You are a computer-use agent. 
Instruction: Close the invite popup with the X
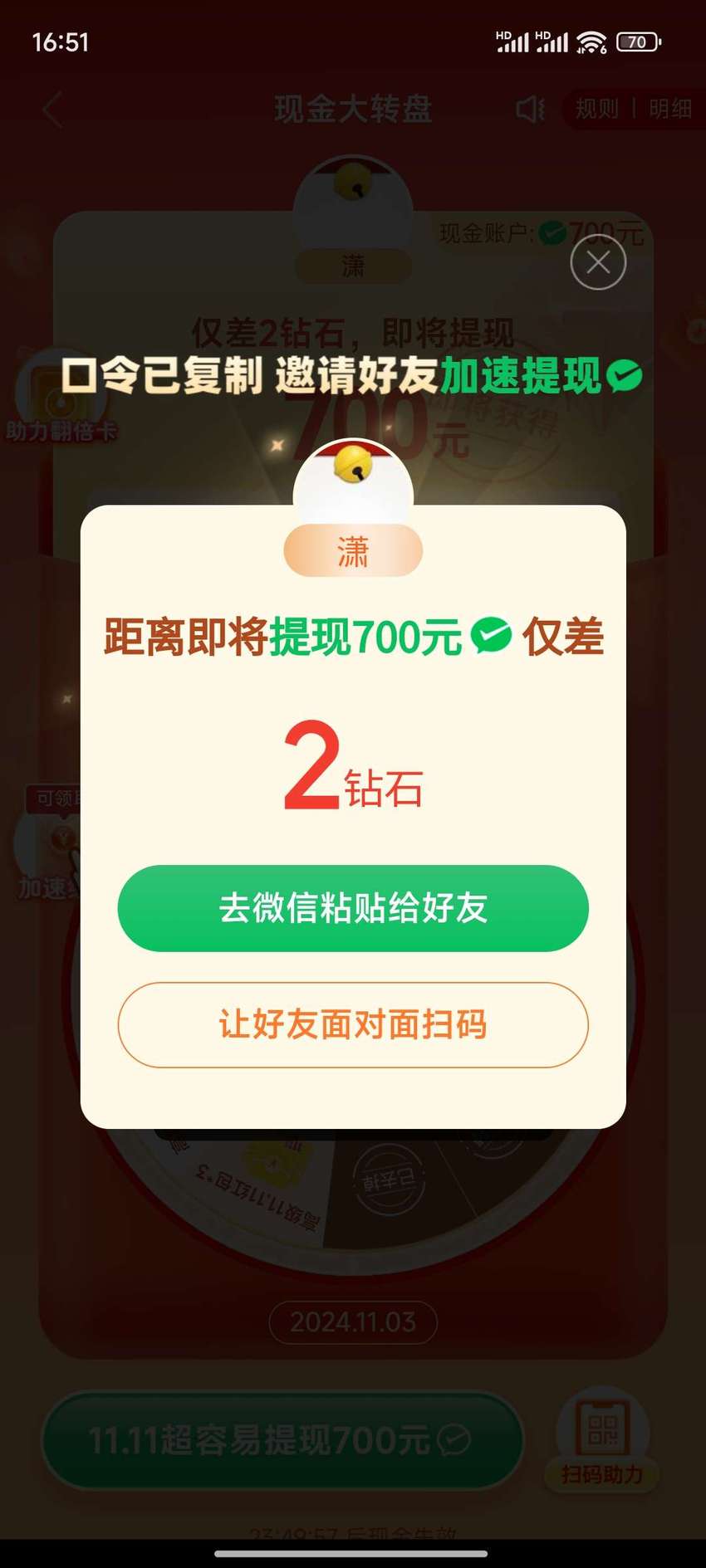(598, 262)
